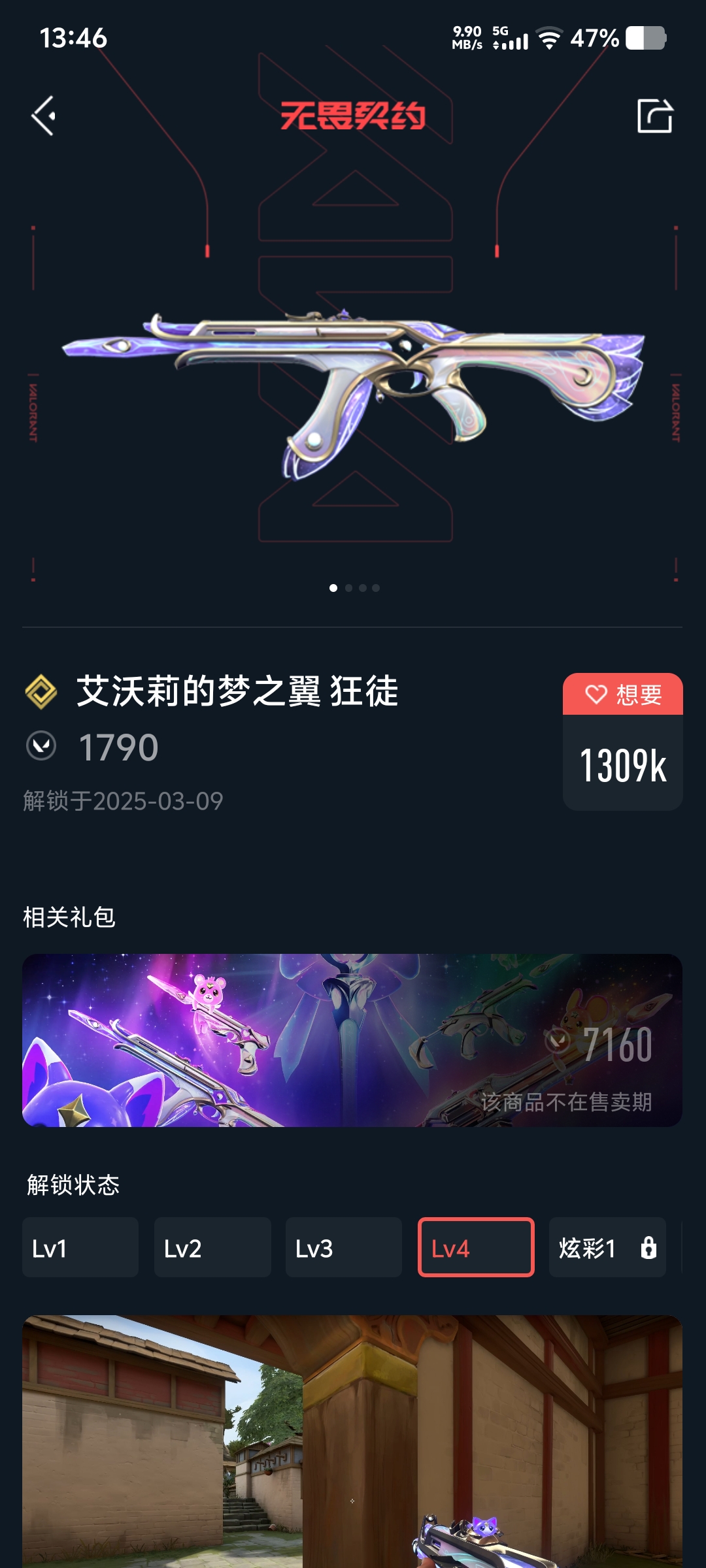Open the related bundle card priced 7160
The width and height of the screenshot is (706, 1568).
[352, 1040]
